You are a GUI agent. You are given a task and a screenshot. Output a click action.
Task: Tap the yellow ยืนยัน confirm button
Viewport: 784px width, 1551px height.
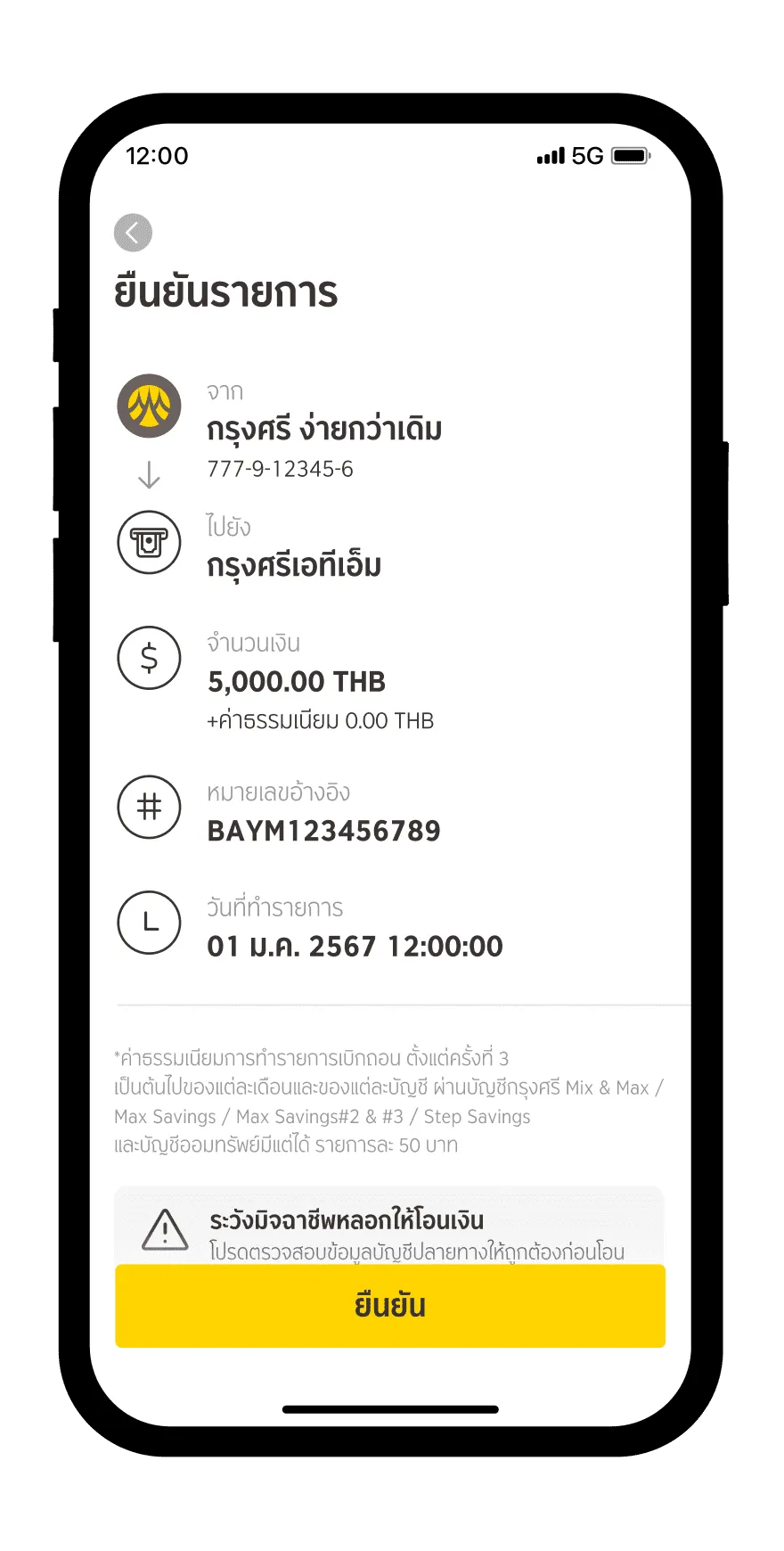(390, 1306)
